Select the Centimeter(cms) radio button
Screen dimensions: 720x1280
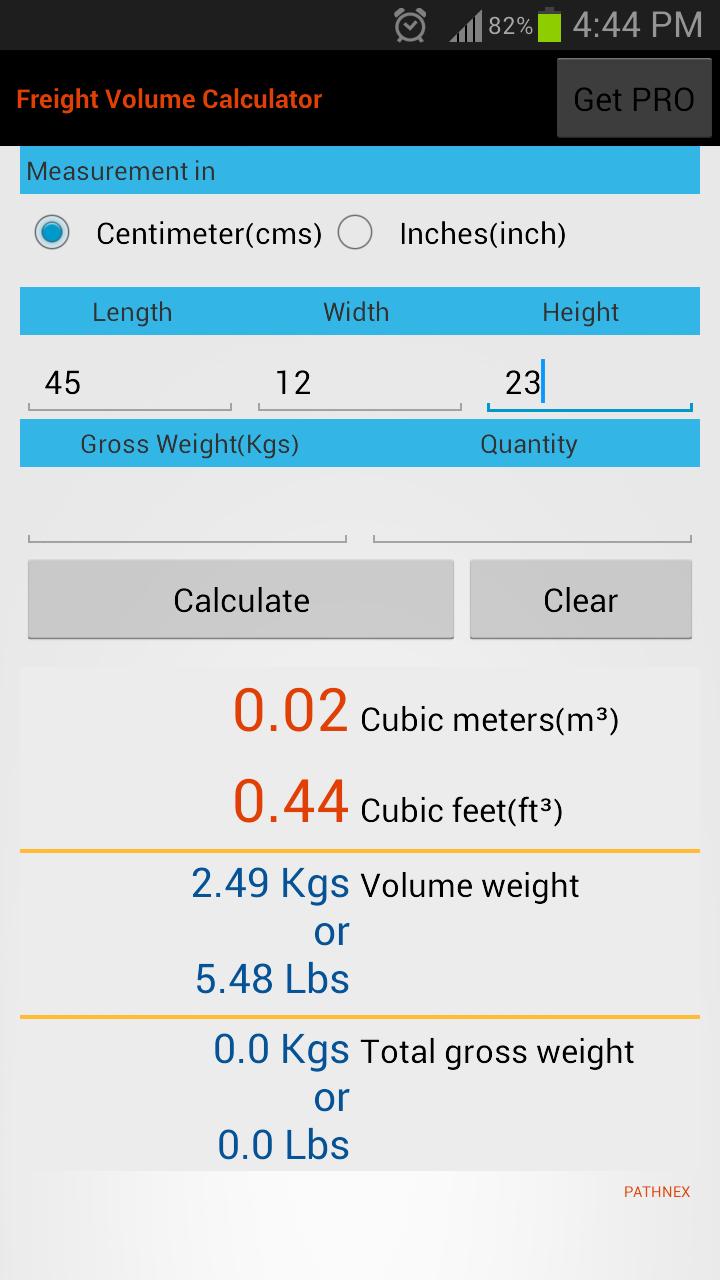click(51, 232)
